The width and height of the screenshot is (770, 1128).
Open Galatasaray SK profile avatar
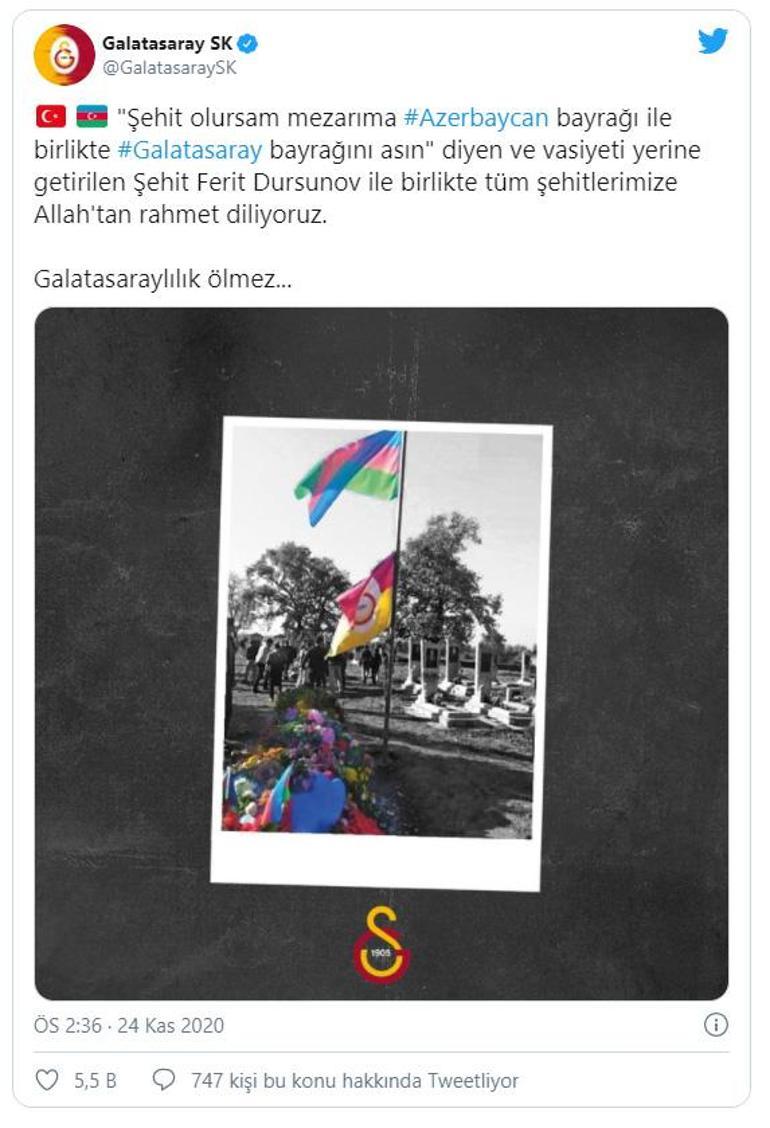tap(64, 54)
